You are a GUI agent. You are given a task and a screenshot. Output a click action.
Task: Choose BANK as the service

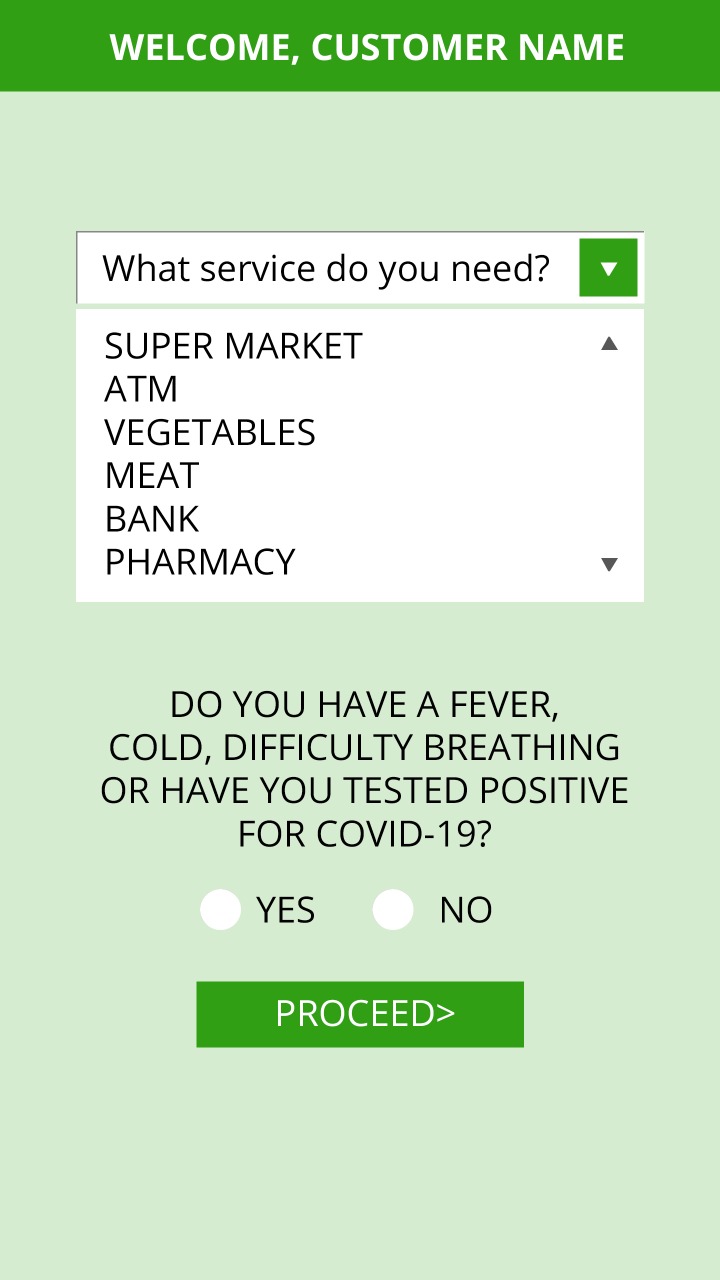pyautogui.click(x=152, y=519)
